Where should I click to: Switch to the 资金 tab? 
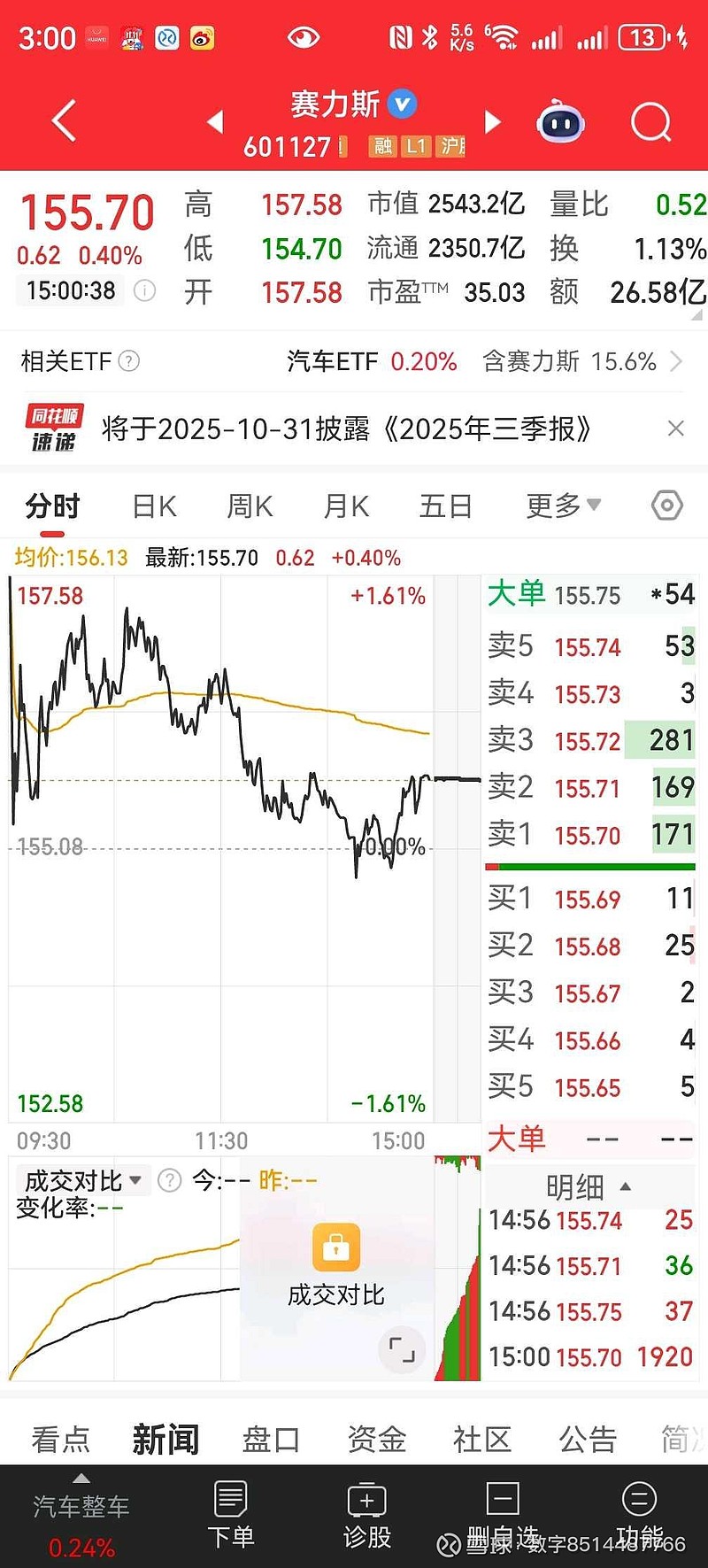pyautogui.click(x=376, y=1439)
